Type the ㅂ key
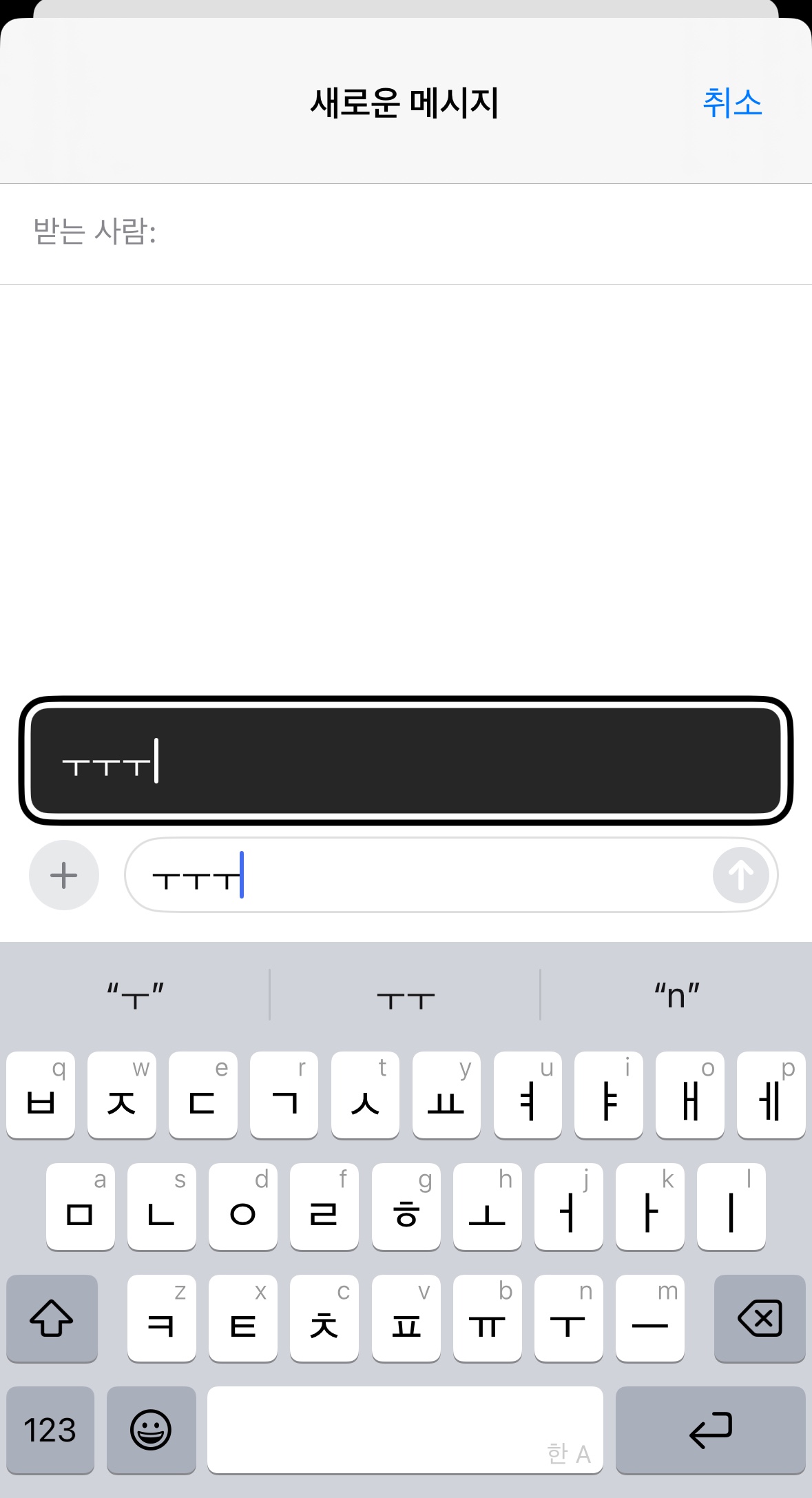This screenshot has width=812, height=1498. [x=41, y=1096]
